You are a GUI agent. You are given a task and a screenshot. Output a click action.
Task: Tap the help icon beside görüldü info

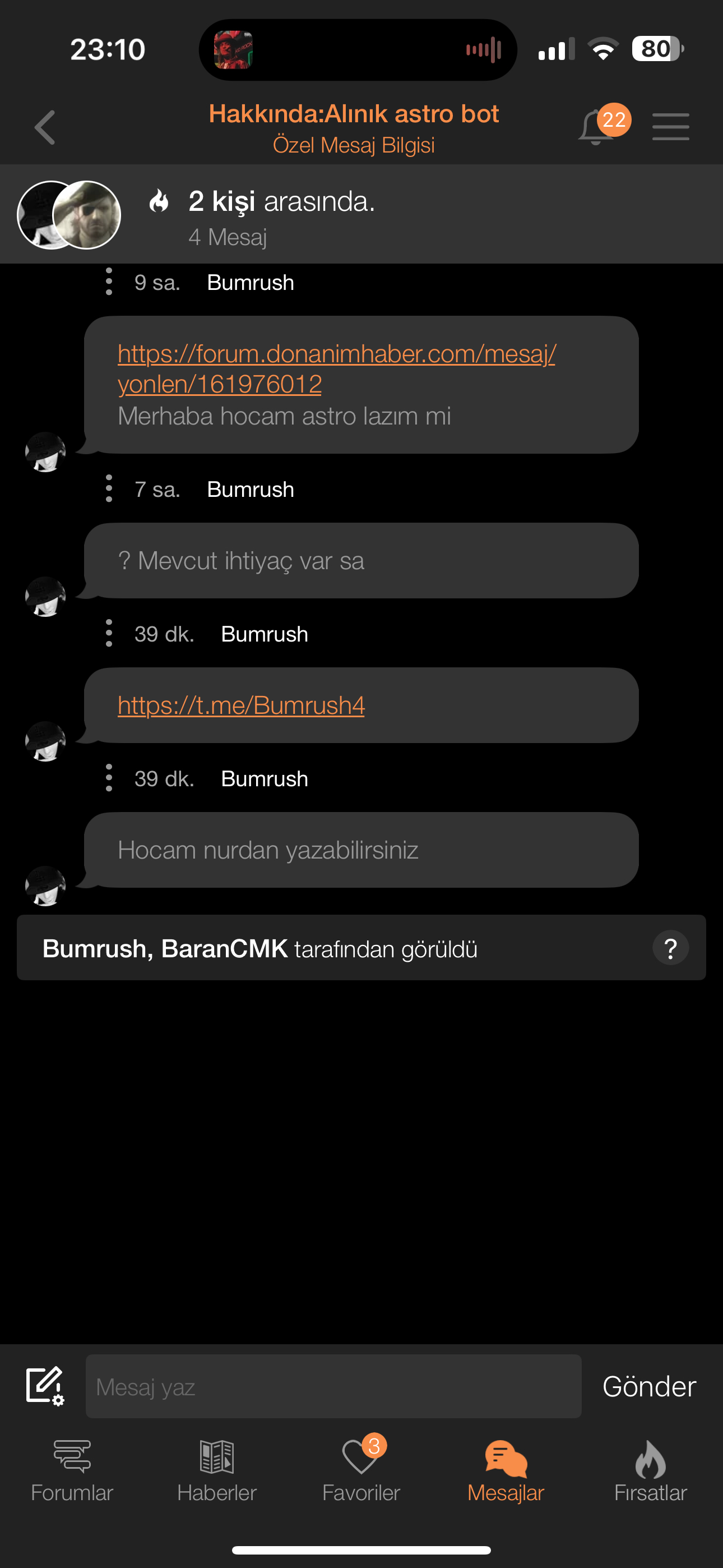pyautogui.click(x=670, y=948)
